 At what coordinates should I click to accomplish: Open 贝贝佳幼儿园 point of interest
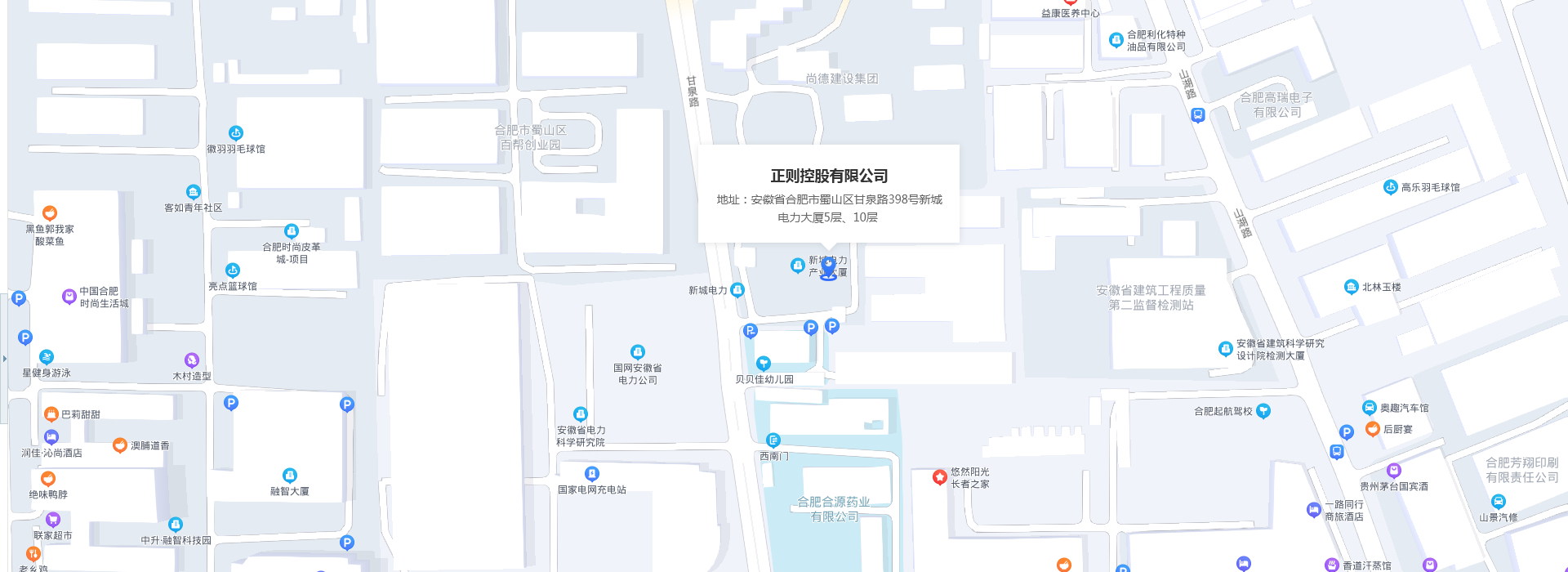tap(764, 363)
